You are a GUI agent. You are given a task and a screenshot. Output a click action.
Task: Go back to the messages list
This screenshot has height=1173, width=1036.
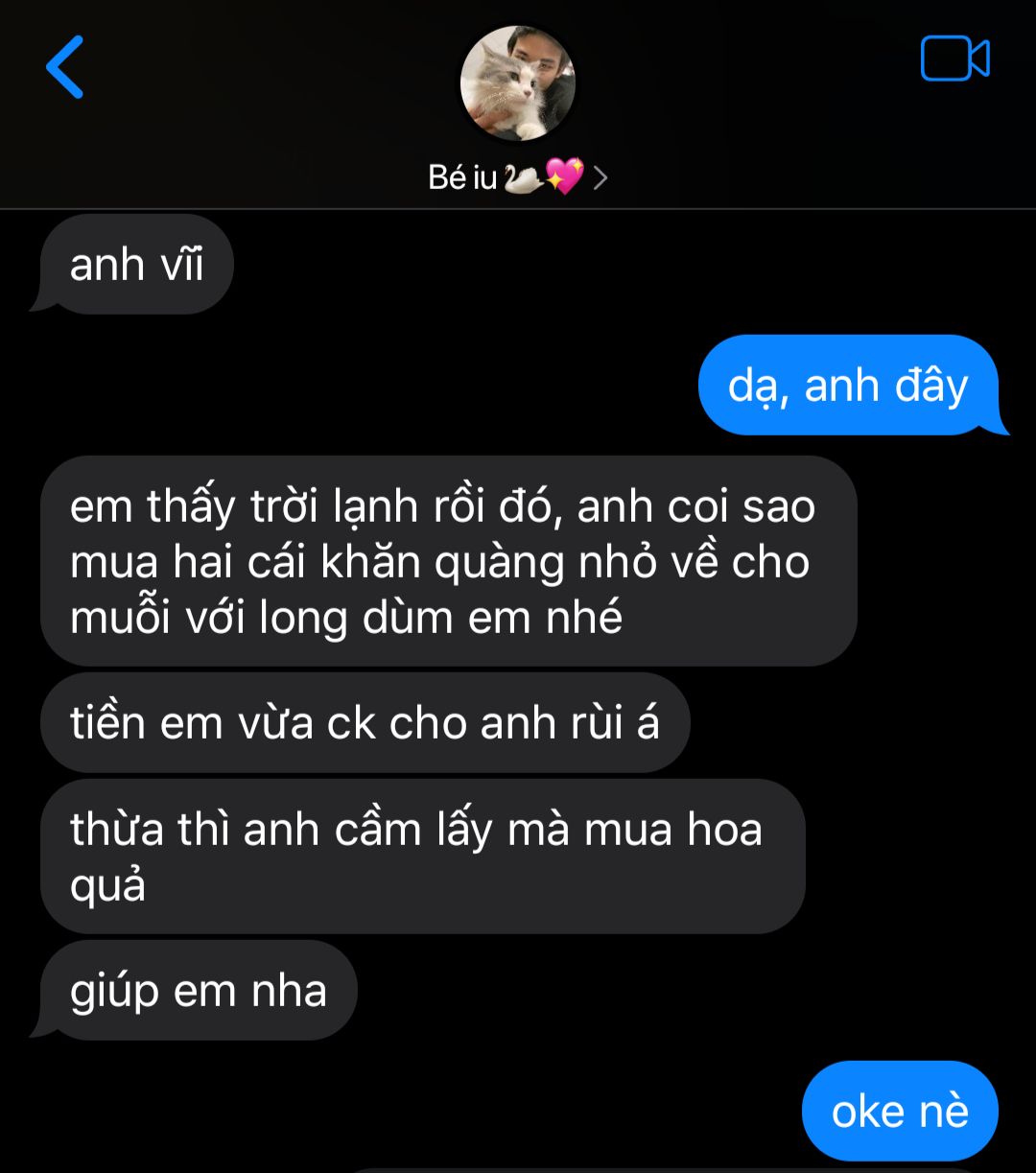(65, 67)
